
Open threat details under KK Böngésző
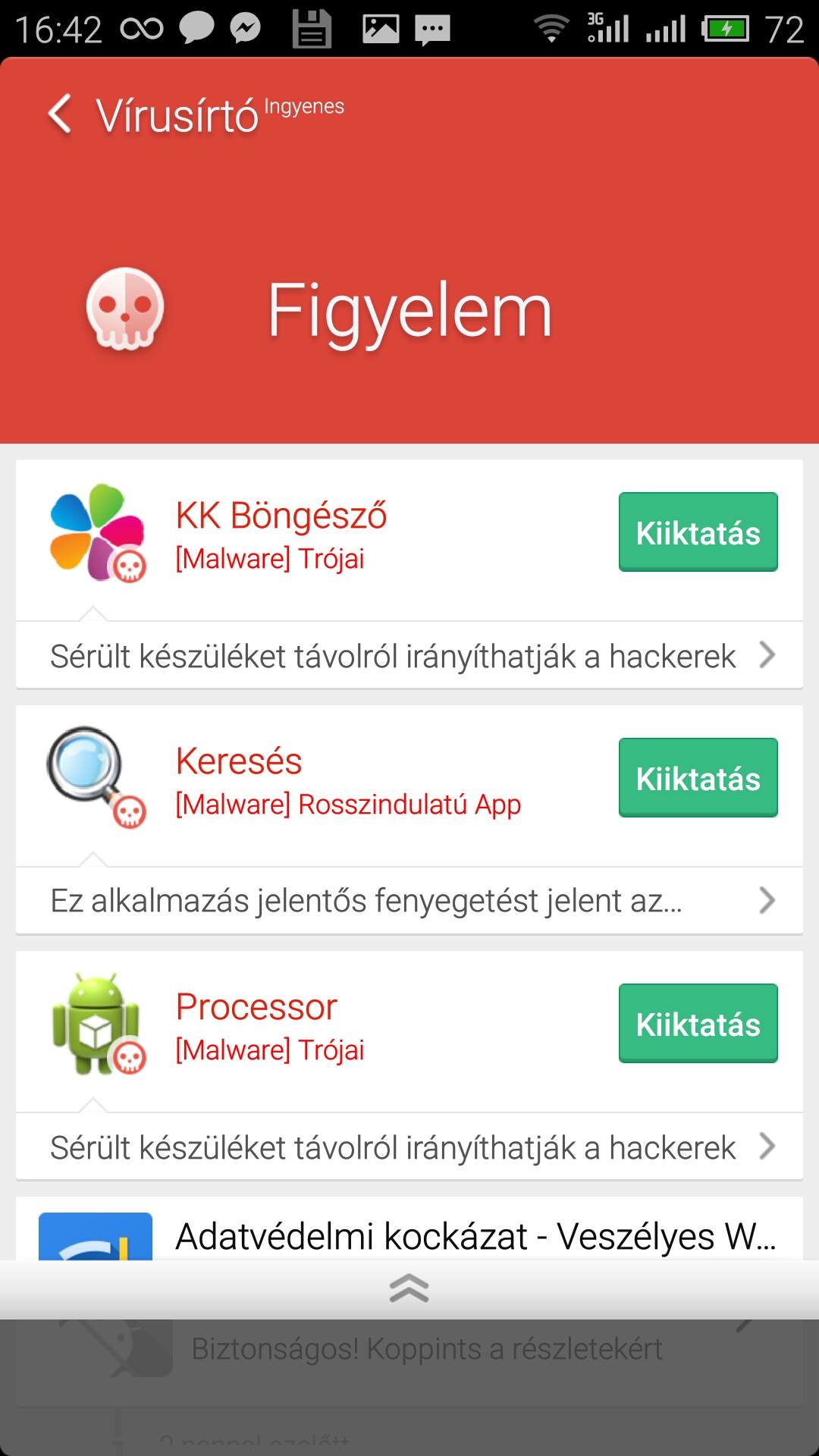pyautogui.click(x=409, y=655)
